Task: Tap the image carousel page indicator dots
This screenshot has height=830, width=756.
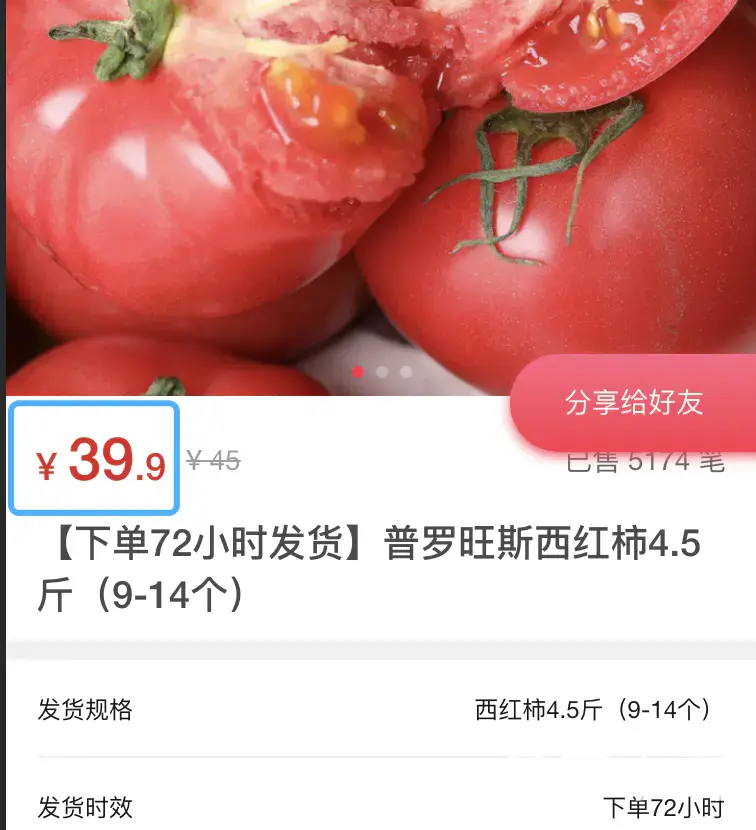Action: pos(382,372)
